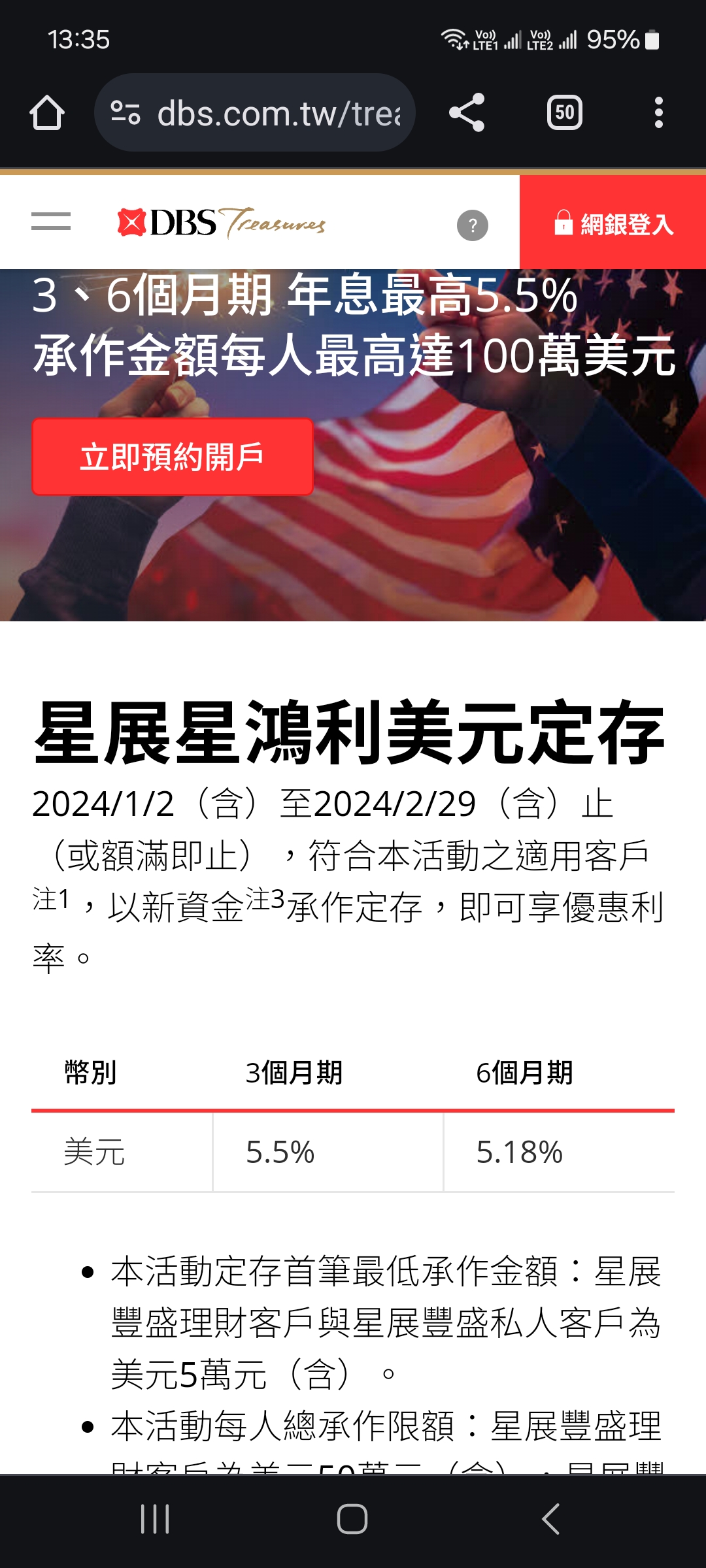Open the tab switcher showing 50 tabs
The image size is (706, 1568).
[565, 113]
